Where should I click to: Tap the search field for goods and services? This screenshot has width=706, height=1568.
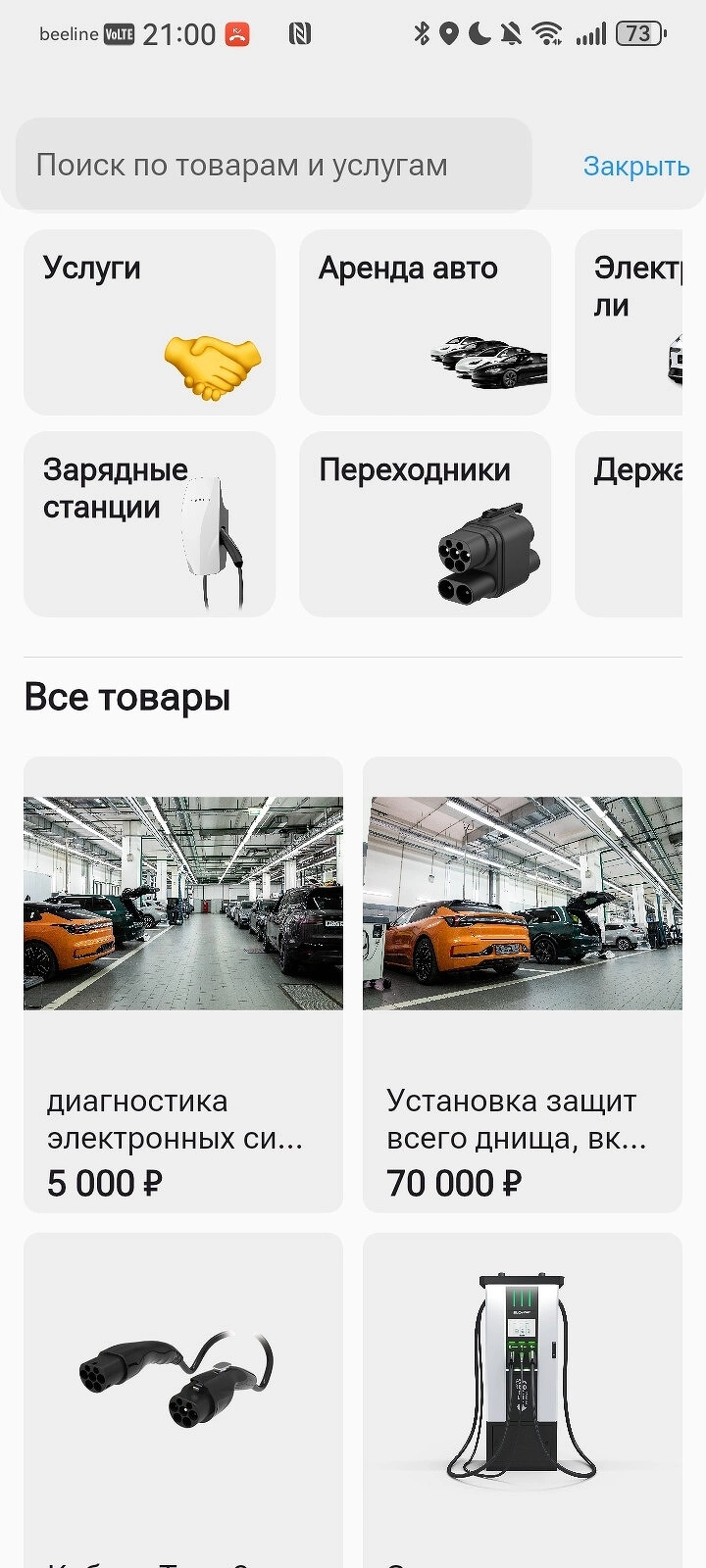(x=273, y=166)
